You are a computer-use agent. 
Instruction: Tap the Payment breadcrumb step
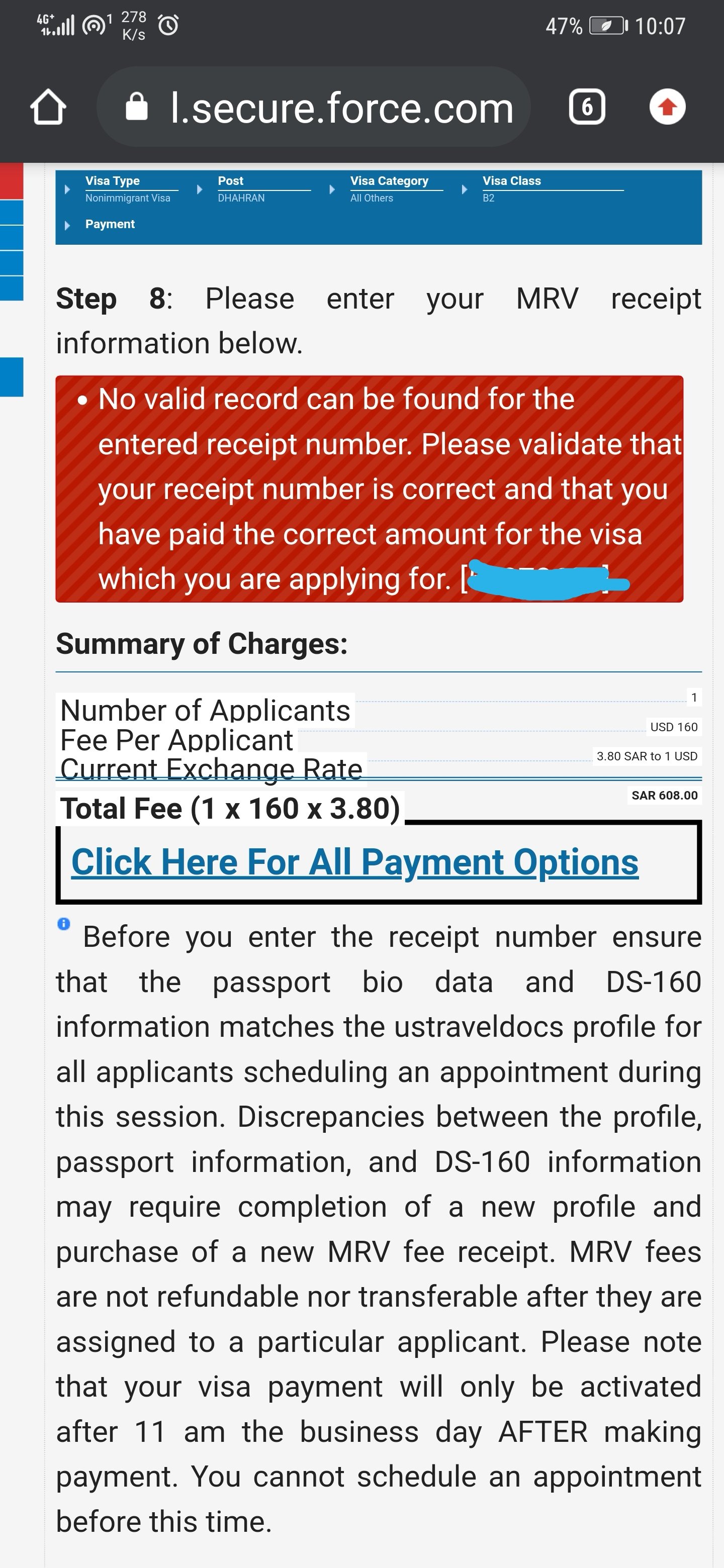[110, 224]
